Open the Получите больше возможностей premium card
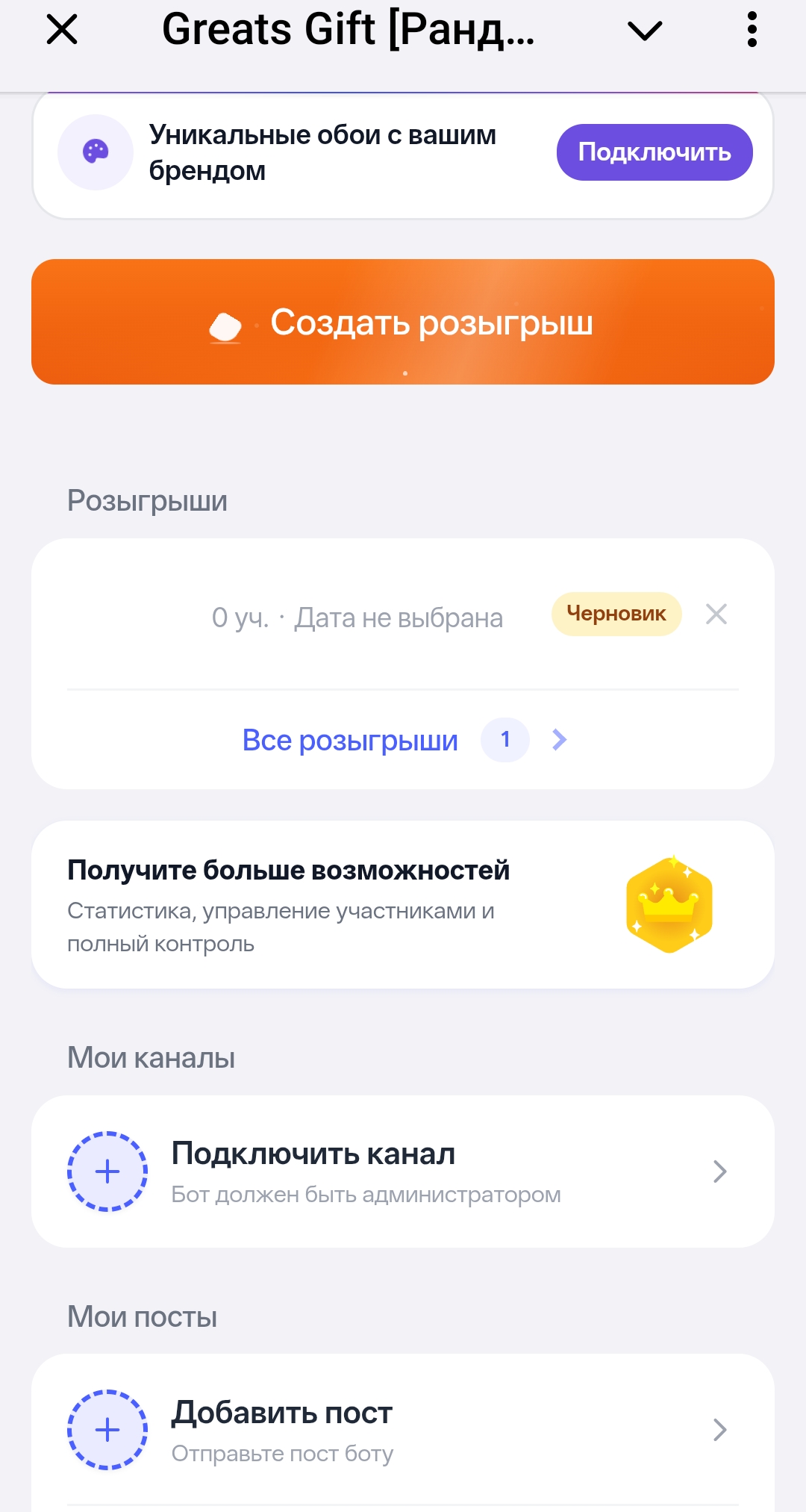 point(403,905)
